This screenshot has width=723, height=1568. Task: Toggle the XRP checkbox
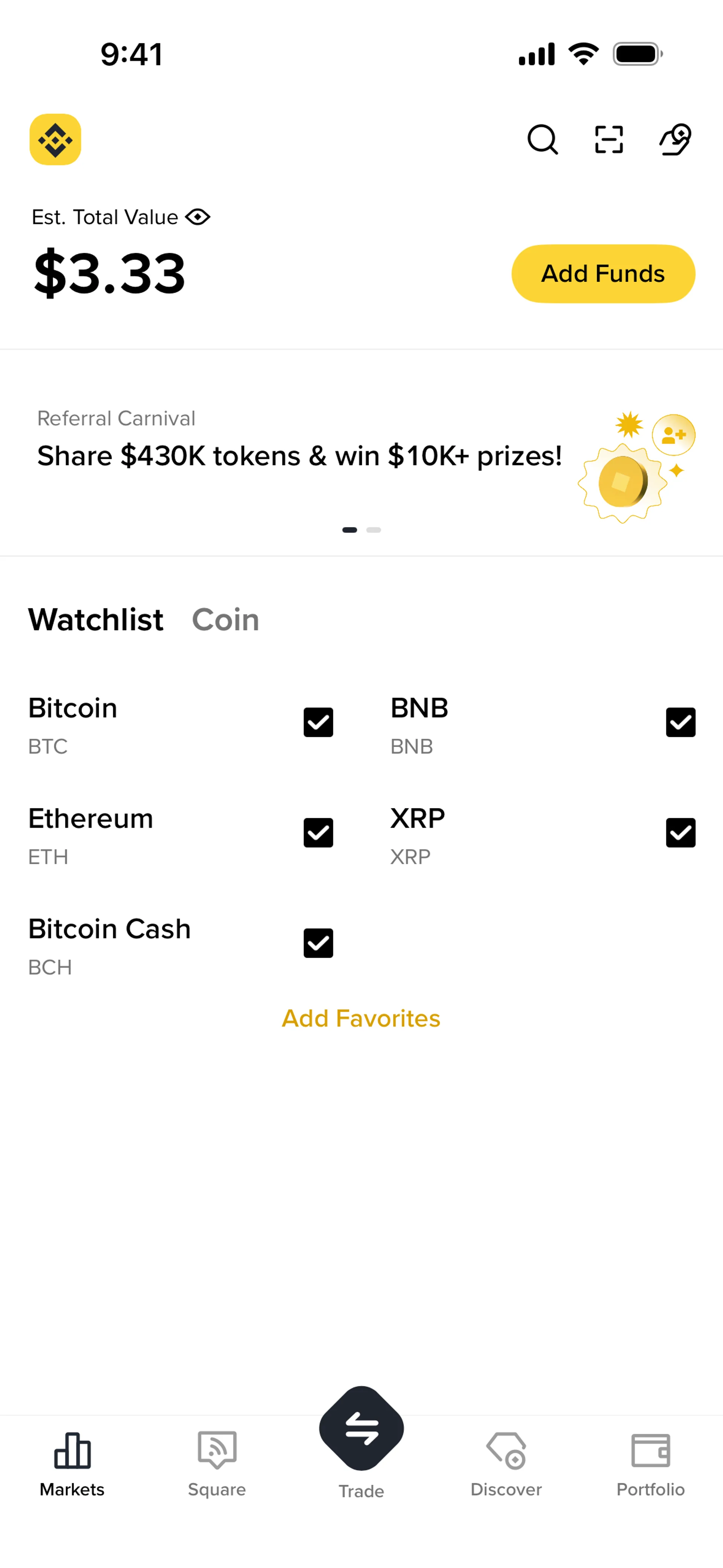coord(680,833)
